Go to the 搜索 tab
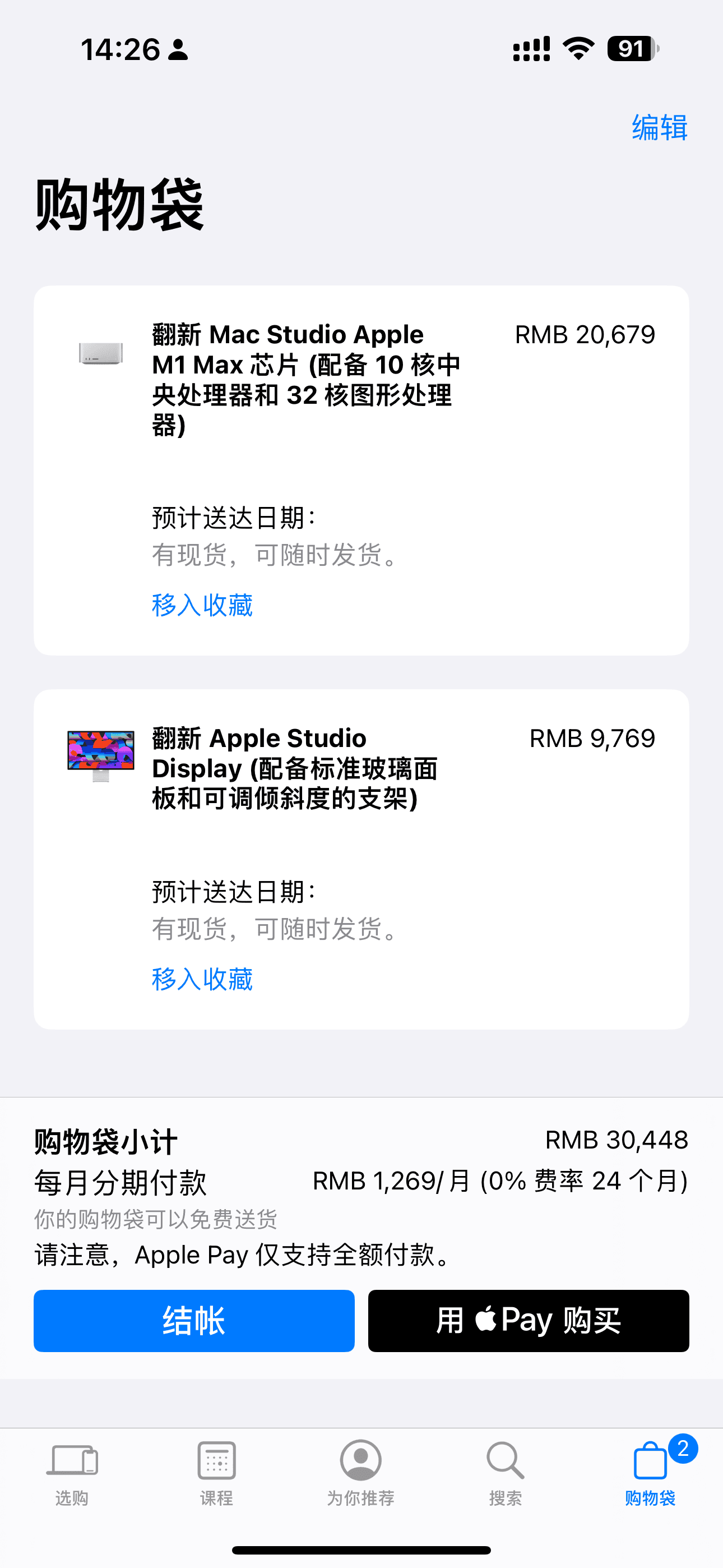The width and height of the screenshot is (723, 1568). [505, 1473]
